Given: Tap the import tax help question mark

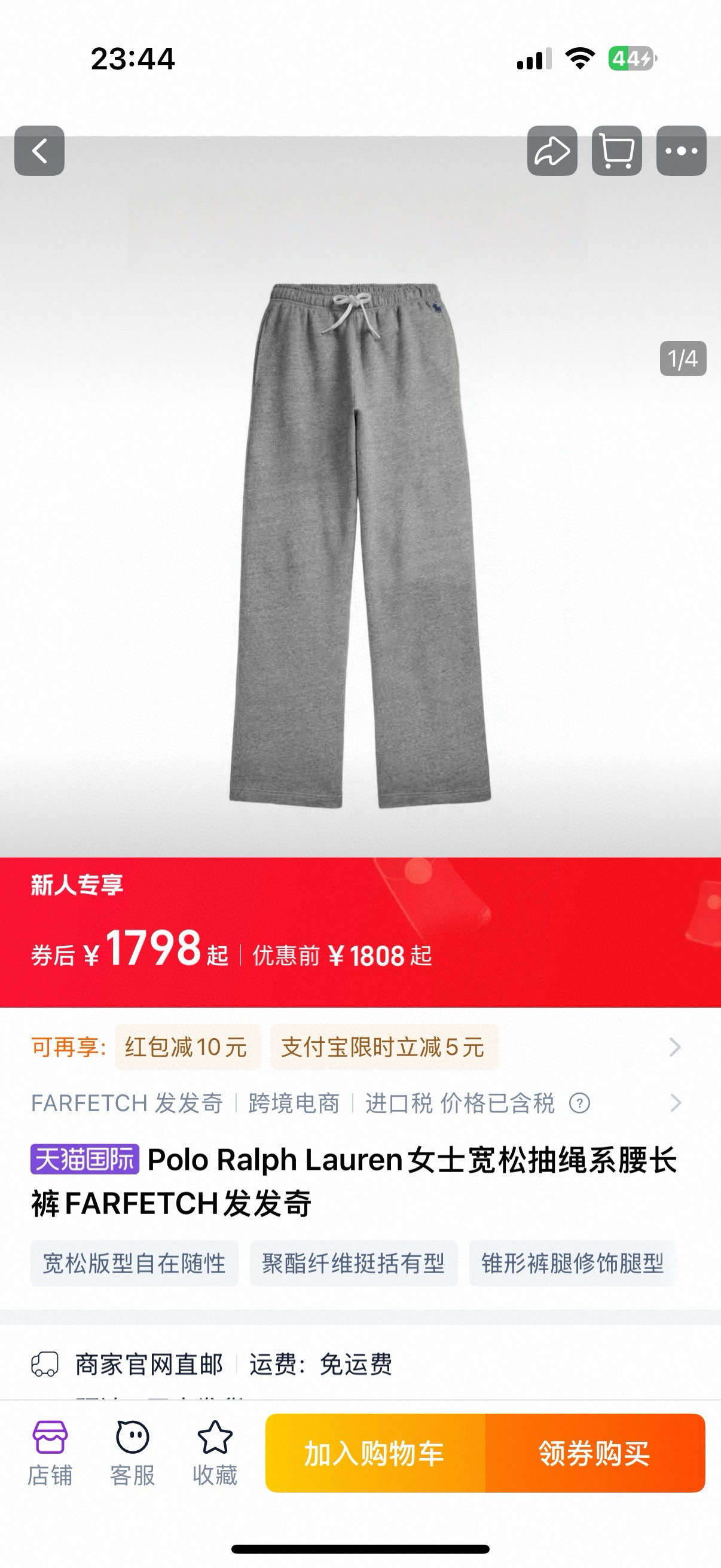Looking at the screenshot, I should pos(579,1103).
